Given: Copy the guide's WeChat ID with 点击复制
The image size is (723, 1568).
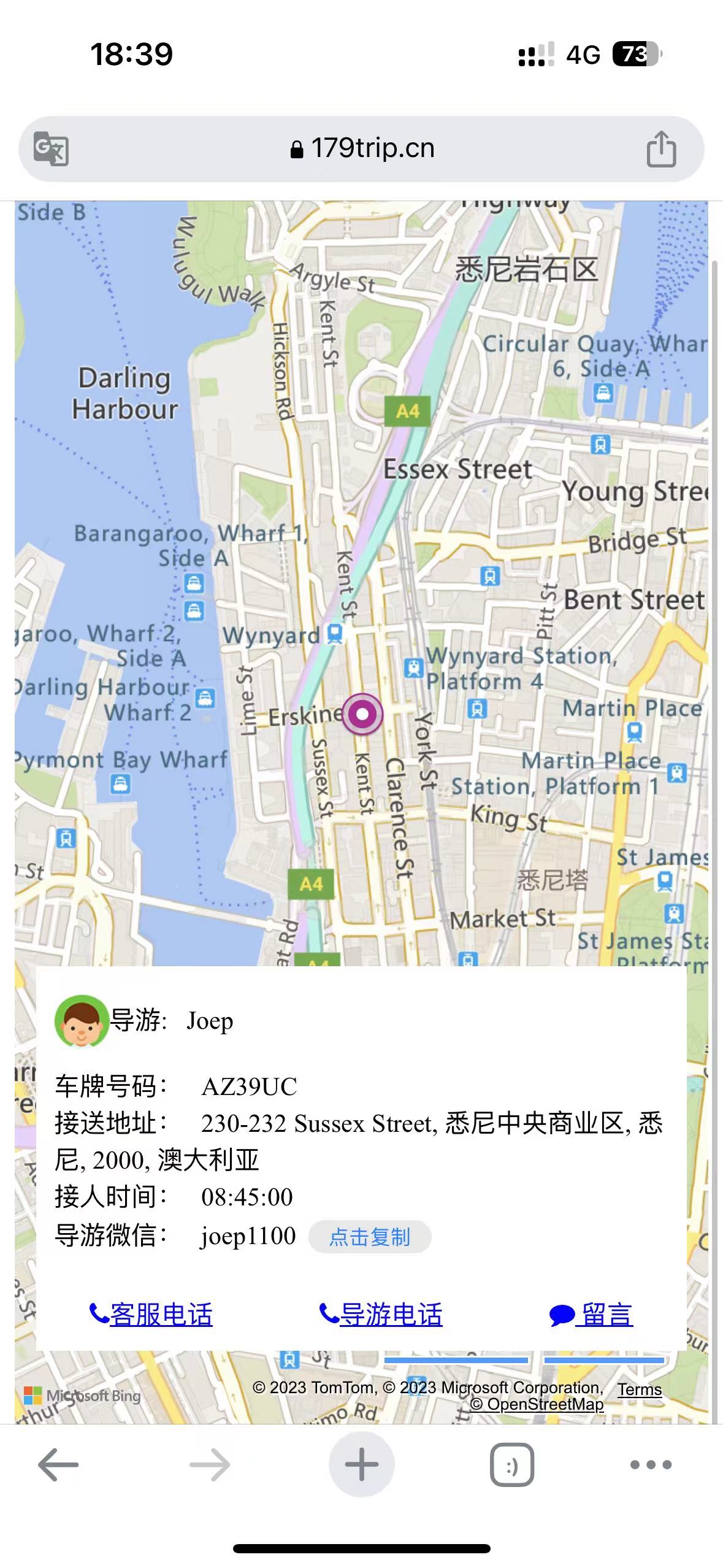Looking at the screenshot, I should point(370,1237).
